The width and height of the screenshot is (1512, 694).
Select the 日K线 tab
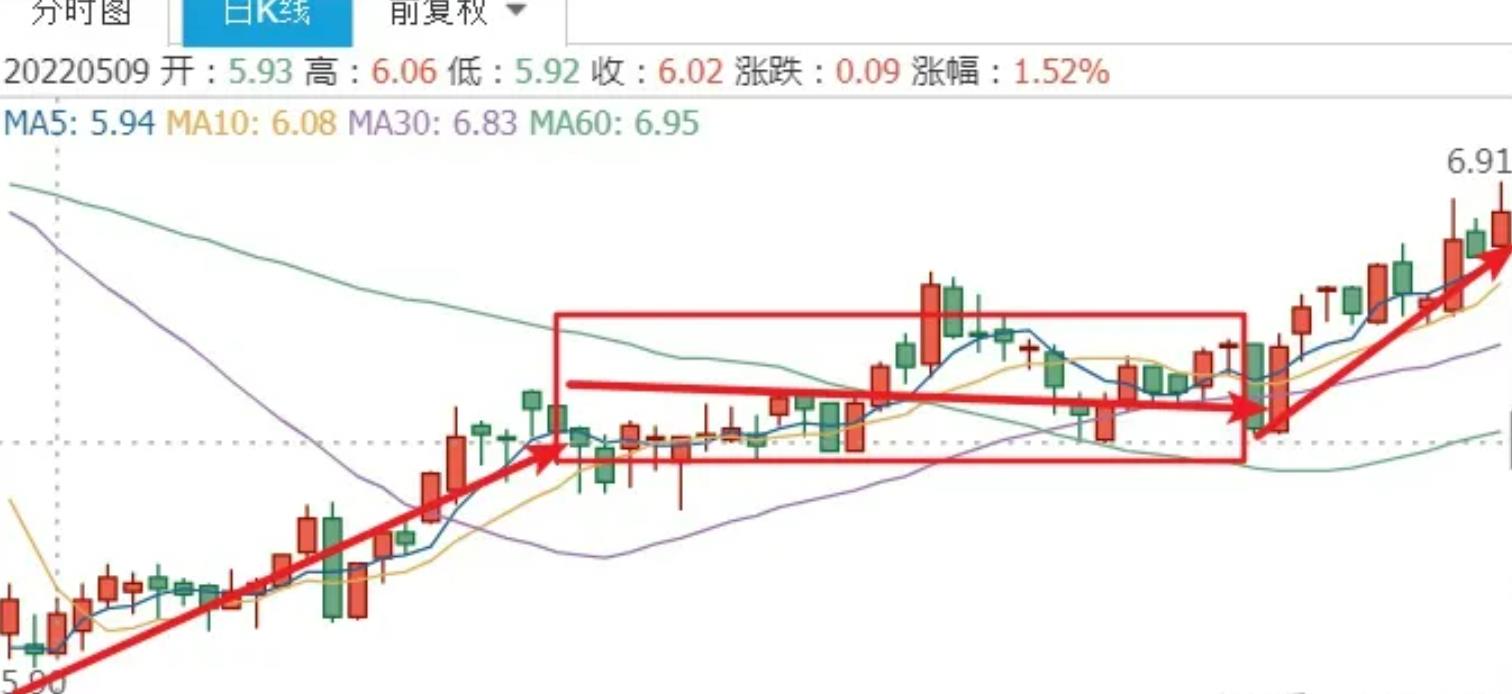click(267, 15)
